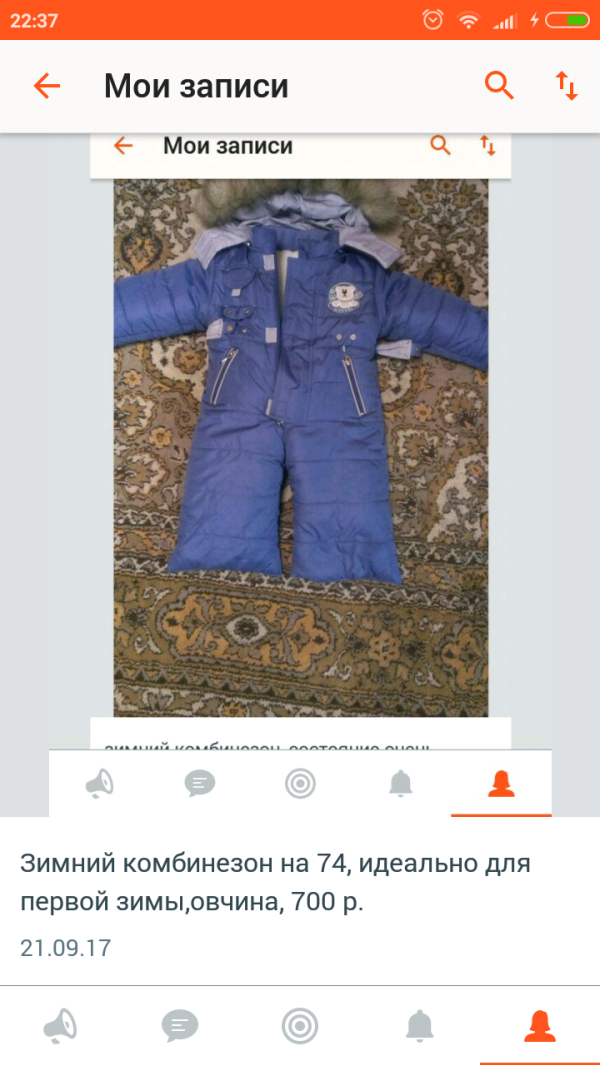Switch to the megaphone announcements tab

(x=60, y=1025)
